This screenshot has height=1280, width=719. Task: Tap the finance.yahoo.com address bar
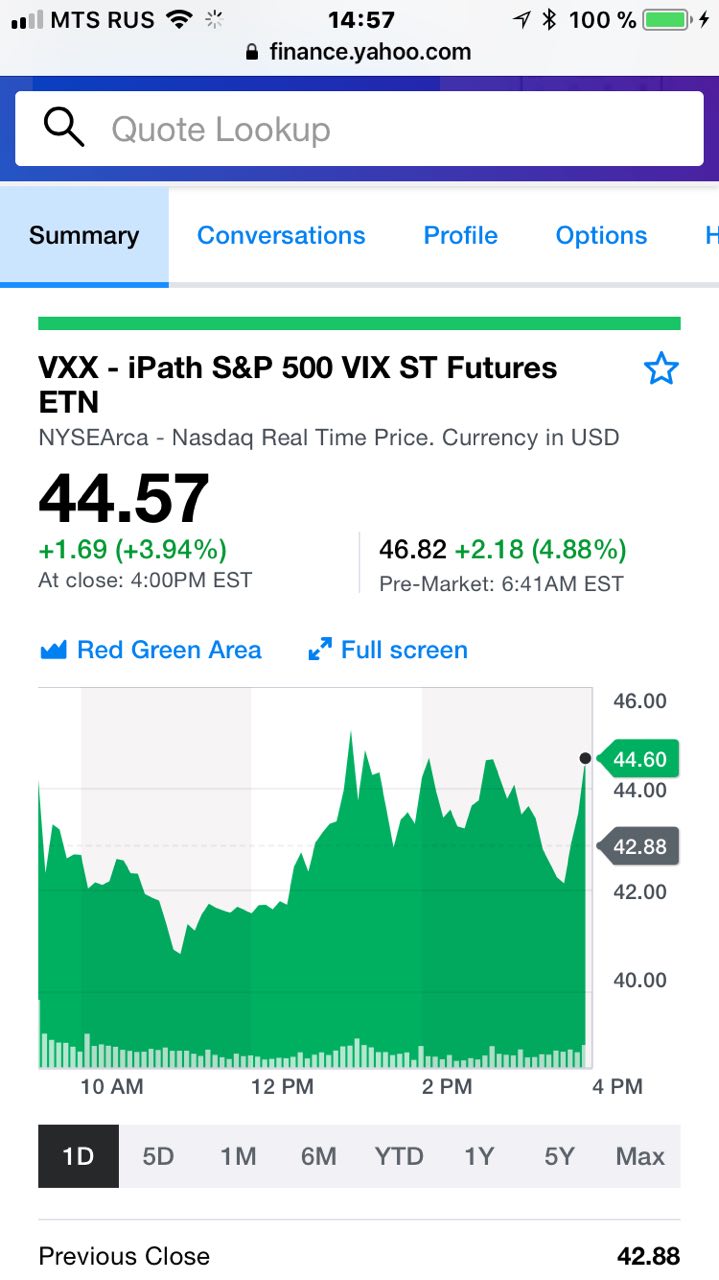tap(359, 52)
